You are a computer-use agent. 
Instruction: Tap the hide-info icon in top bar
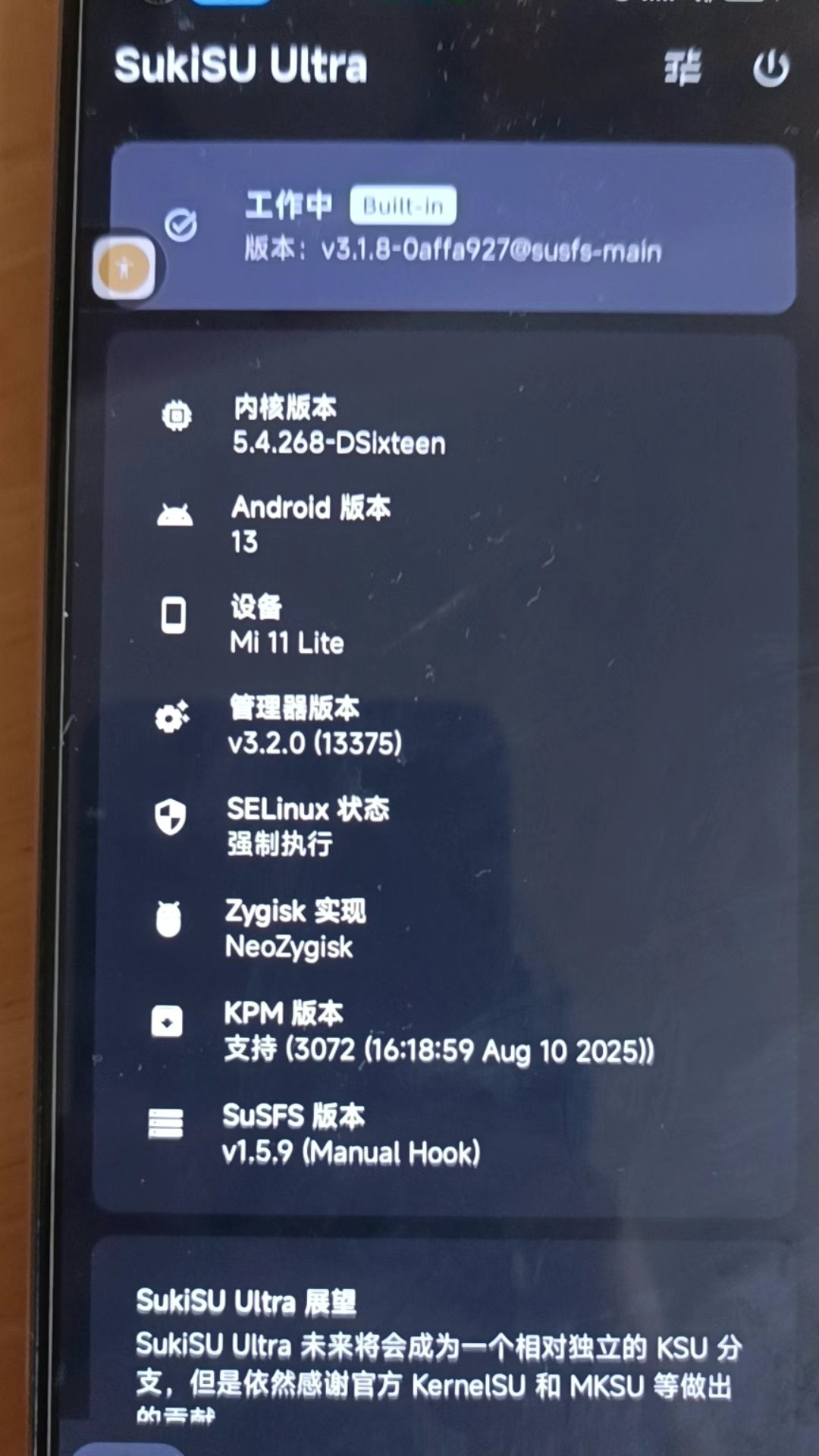[x=682, y=68]
